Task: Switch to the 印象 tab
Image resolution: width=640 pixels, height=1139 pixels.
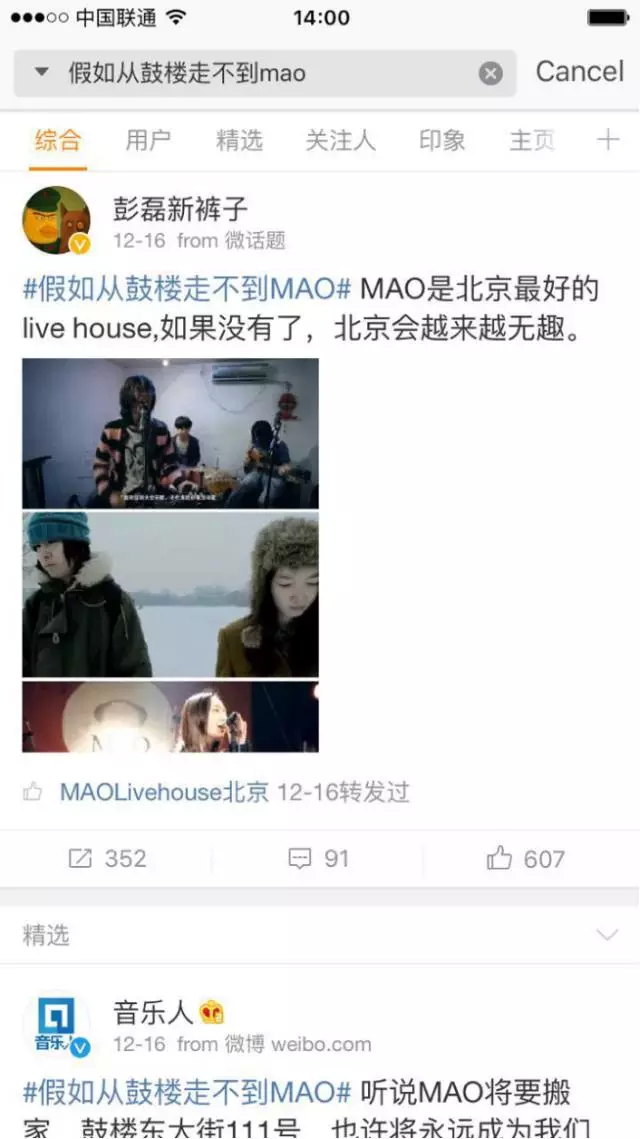Action: pos(442,141)
